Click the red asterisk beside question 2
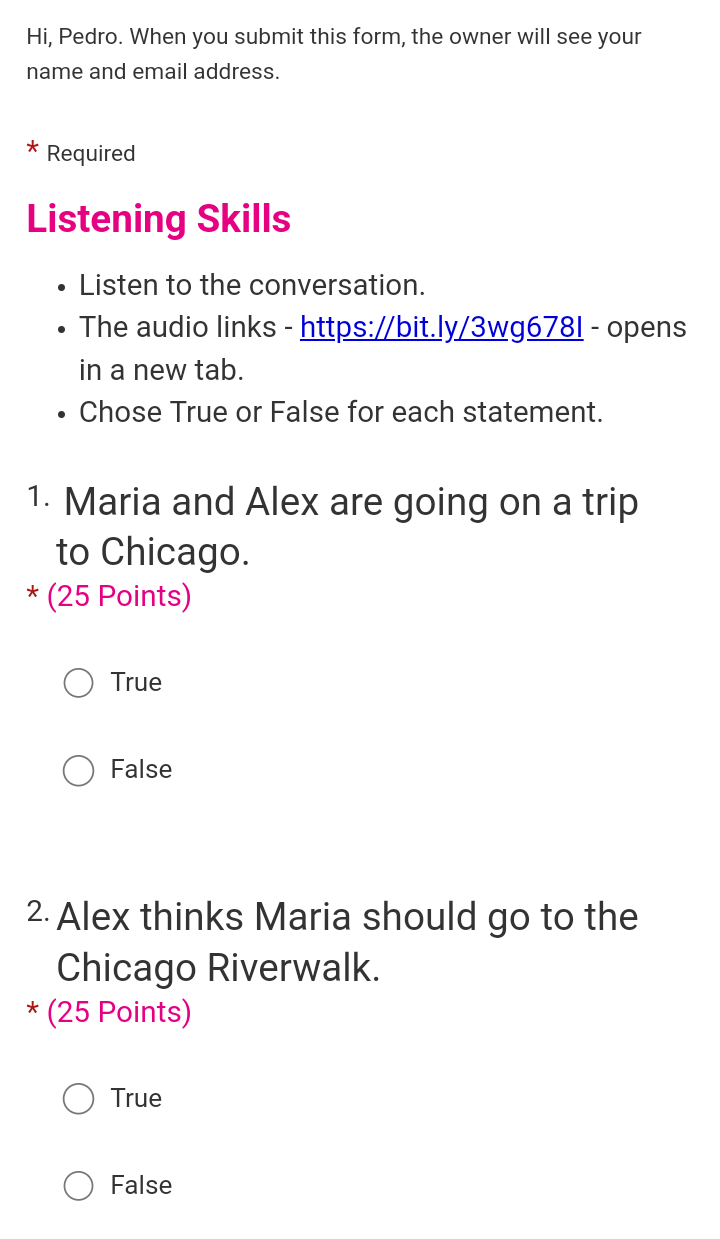This screenshot has height=1239, width=720. [32, 1009]
